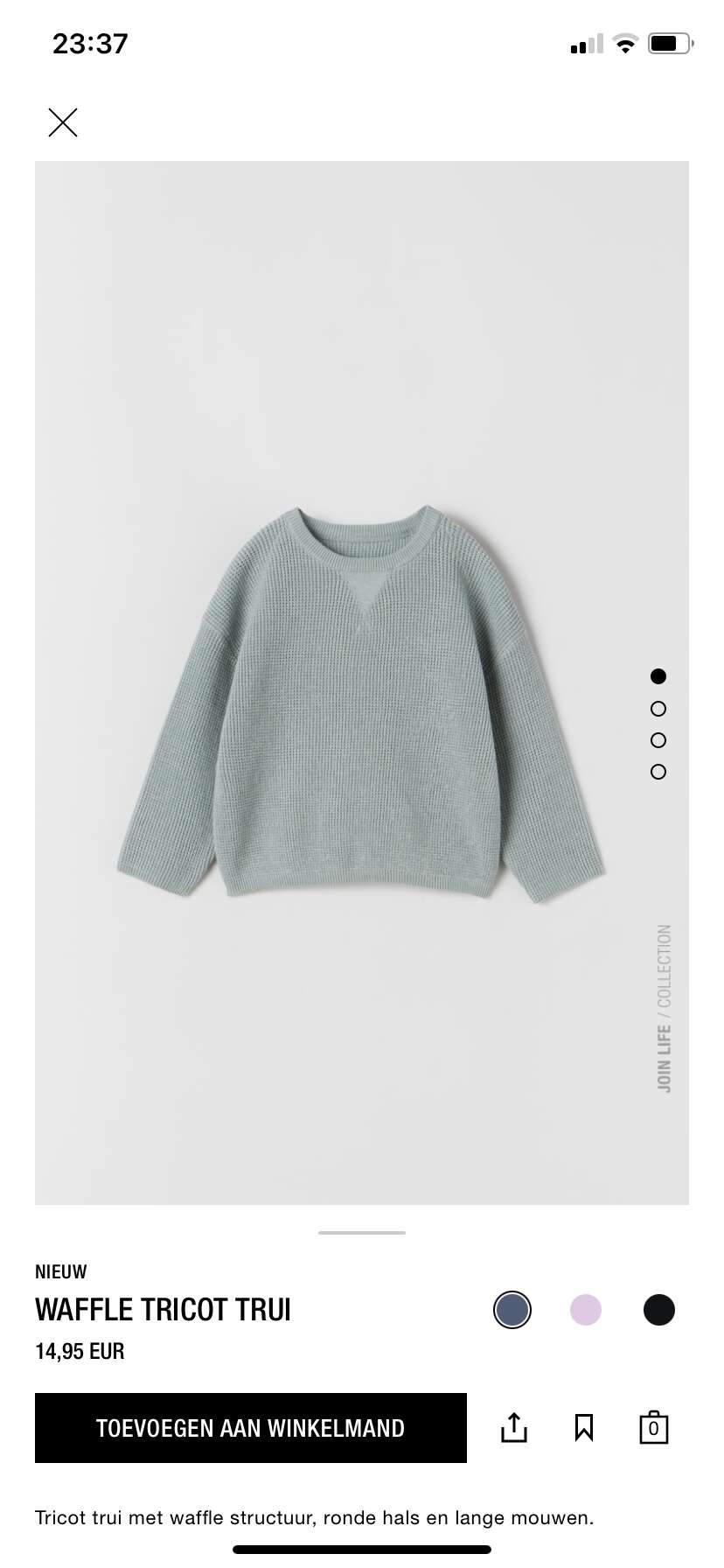Viewport: 724px width, 1568px height.
Task: Open the shopping bag icon
Action: [654, 1427]
